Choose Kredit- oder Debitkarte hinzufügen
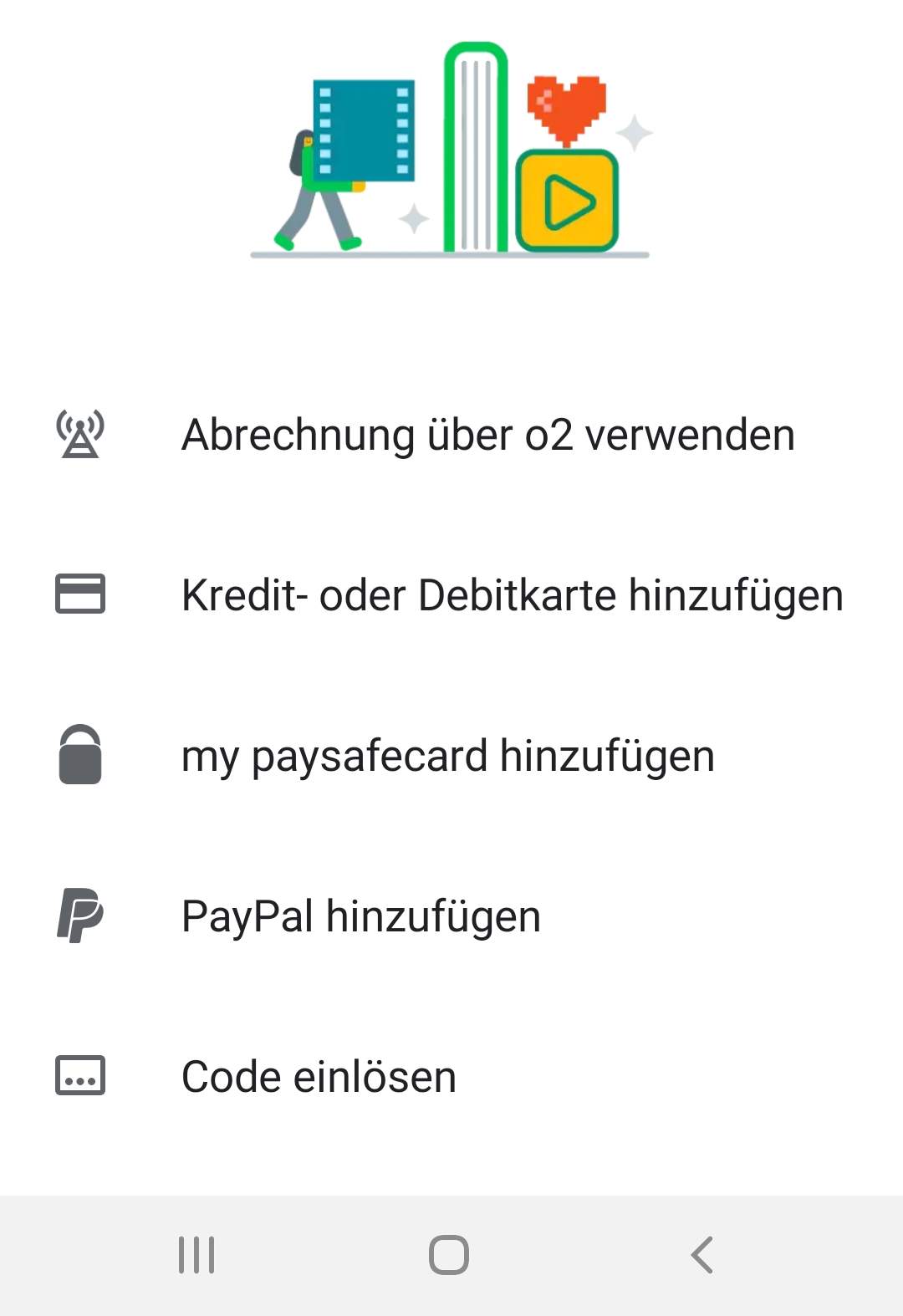The height and width of the screenshot is (1316, 903). pos(512,595)
